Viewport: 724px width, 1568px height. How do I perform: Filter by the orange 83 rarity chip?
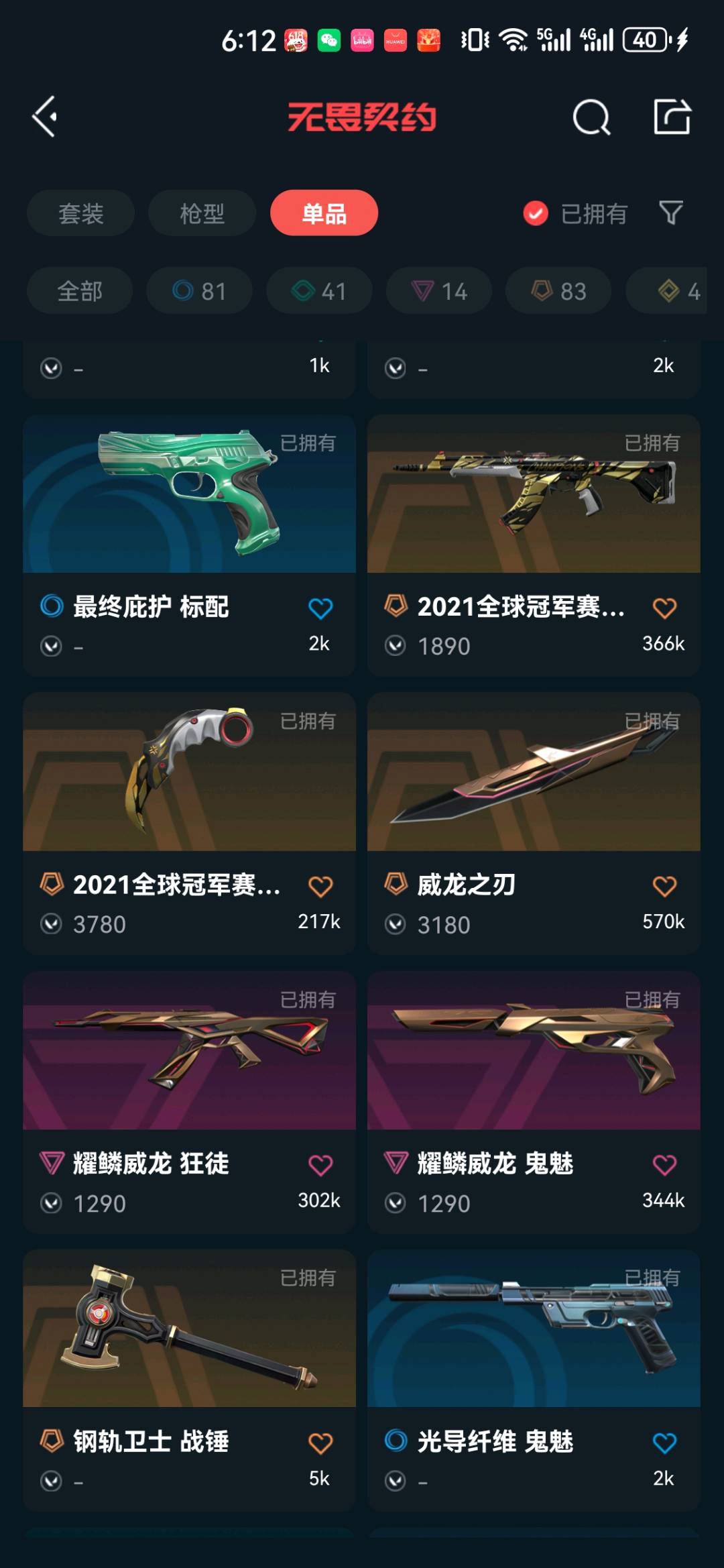tap(558, 291)
